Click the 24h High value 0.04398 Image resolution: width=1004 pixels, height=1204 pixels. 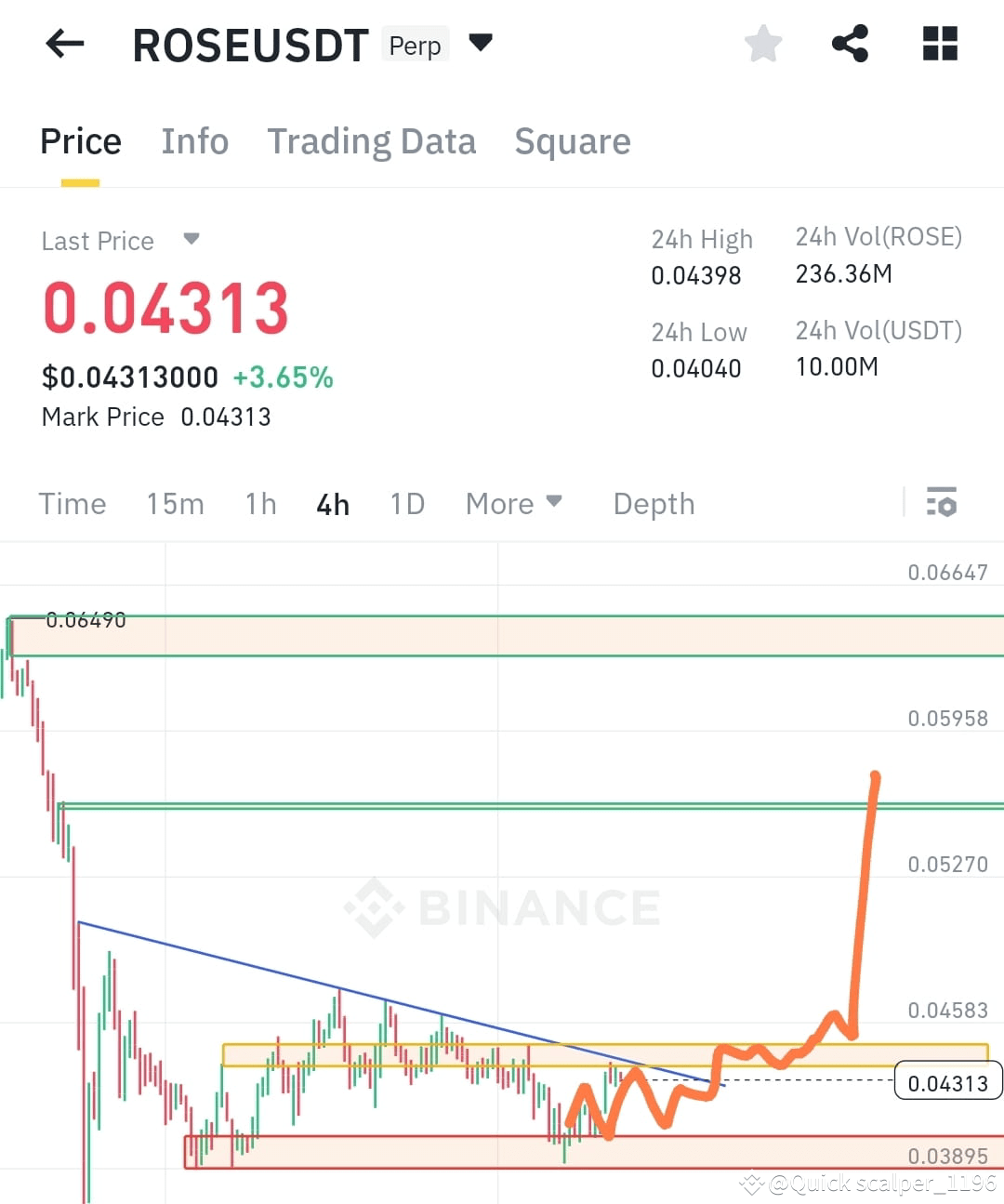click(x=695, y=275)
